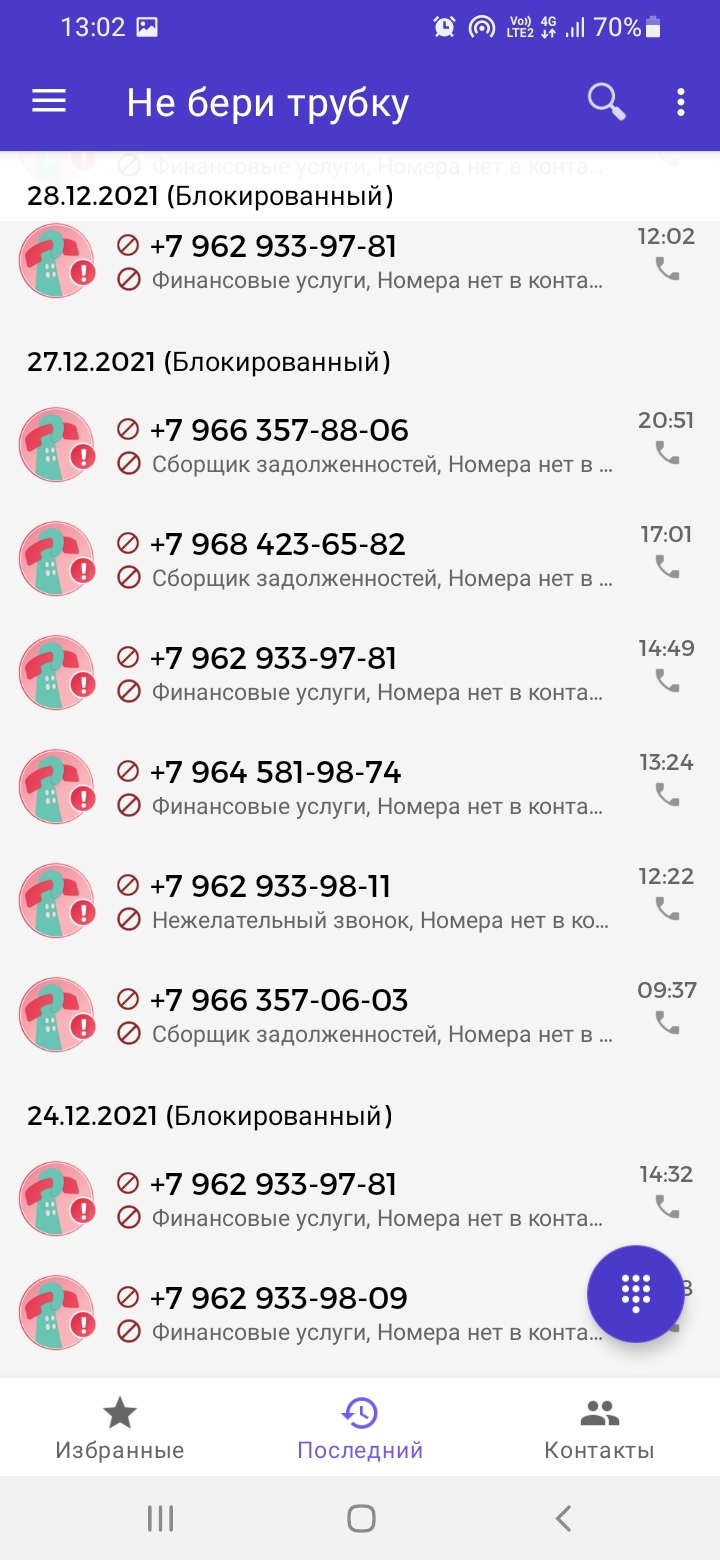
Task: Select the Последний tab
Action: pyautogui.click(x=360, y=1428)
